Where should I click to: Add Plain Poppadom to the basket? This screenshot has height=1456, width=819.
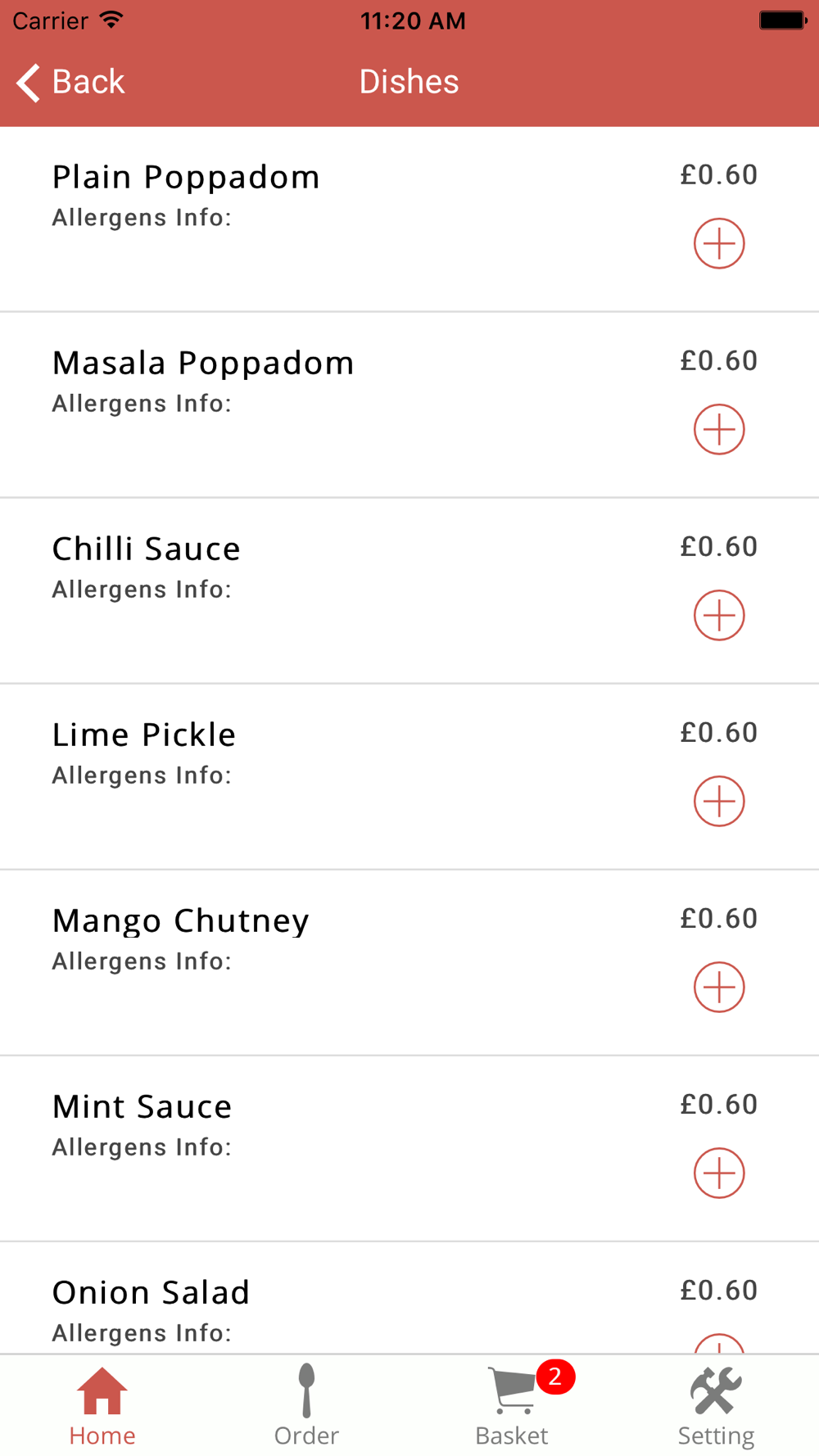point(719,243)
